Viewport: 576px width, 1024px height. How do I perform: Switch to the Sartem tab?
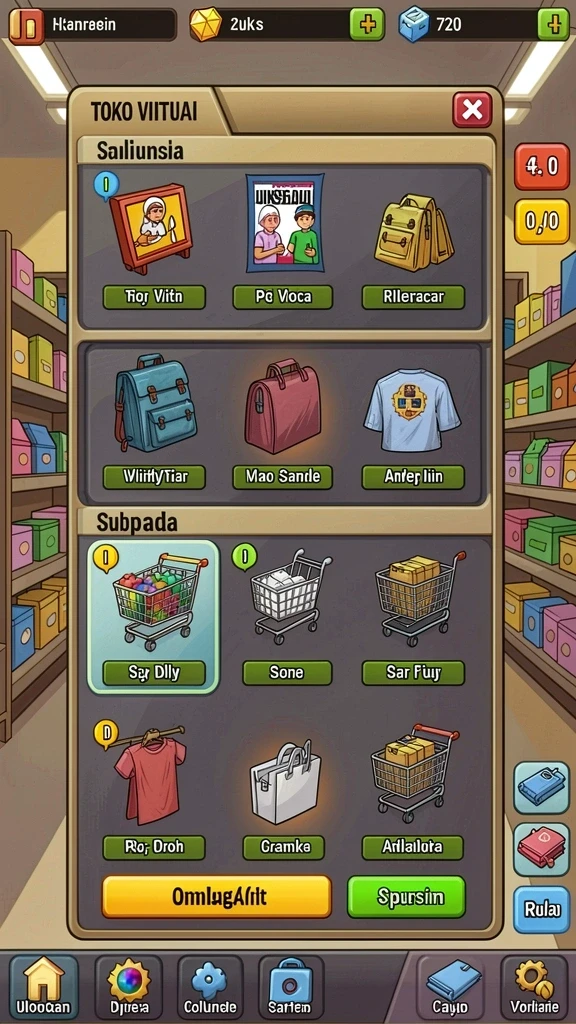(290, 987)
